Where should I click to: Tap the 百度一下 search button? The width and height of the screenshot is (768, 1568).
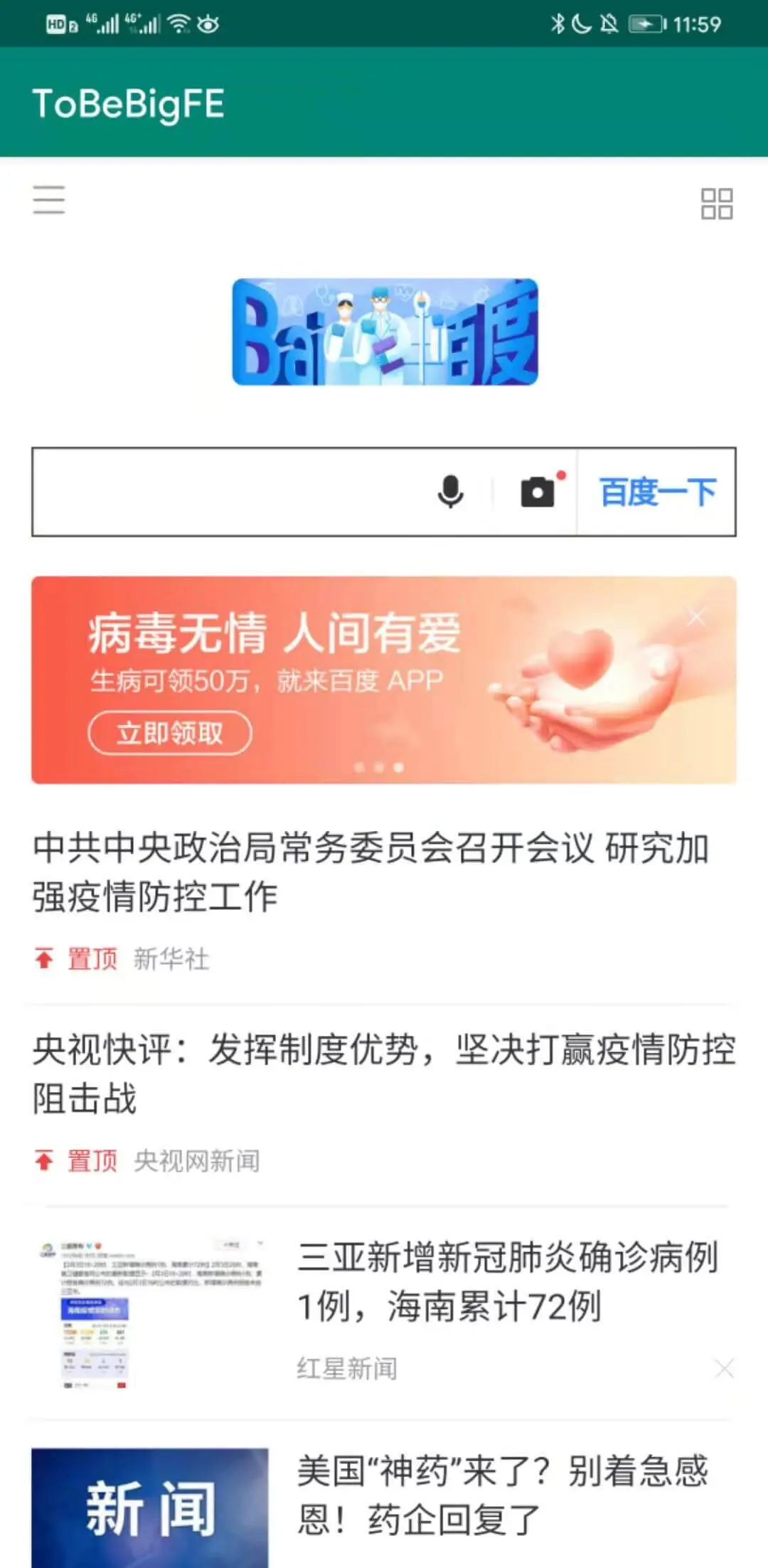click(x=657, y=492)
